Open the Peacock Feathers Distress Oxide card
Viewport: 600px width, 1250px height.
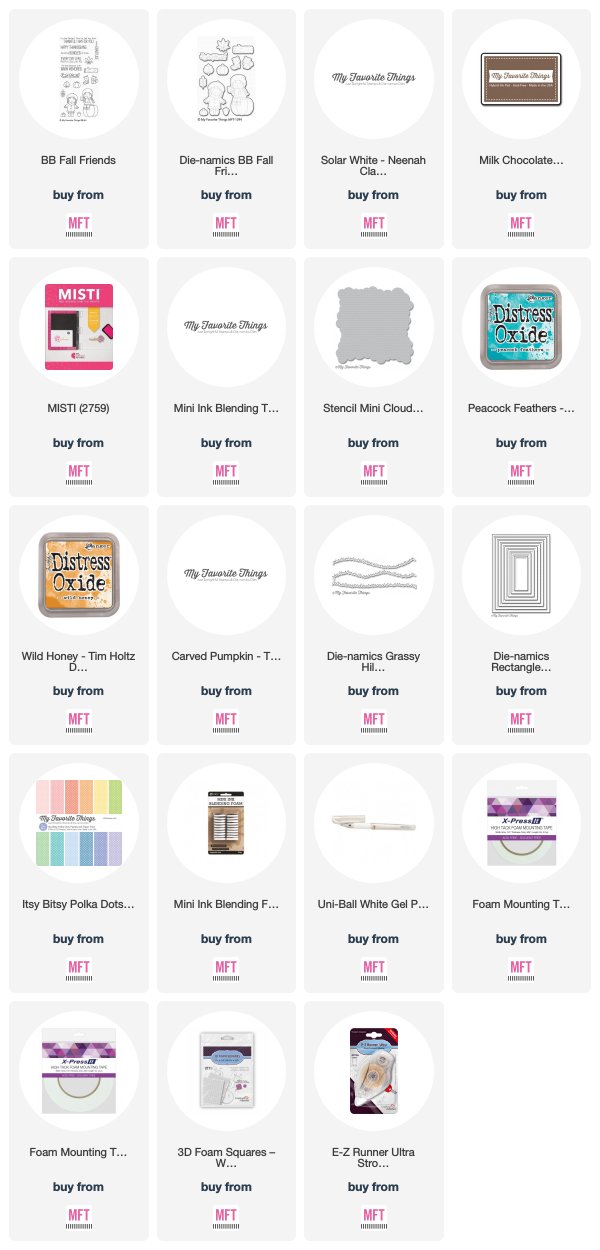point(521,377)
